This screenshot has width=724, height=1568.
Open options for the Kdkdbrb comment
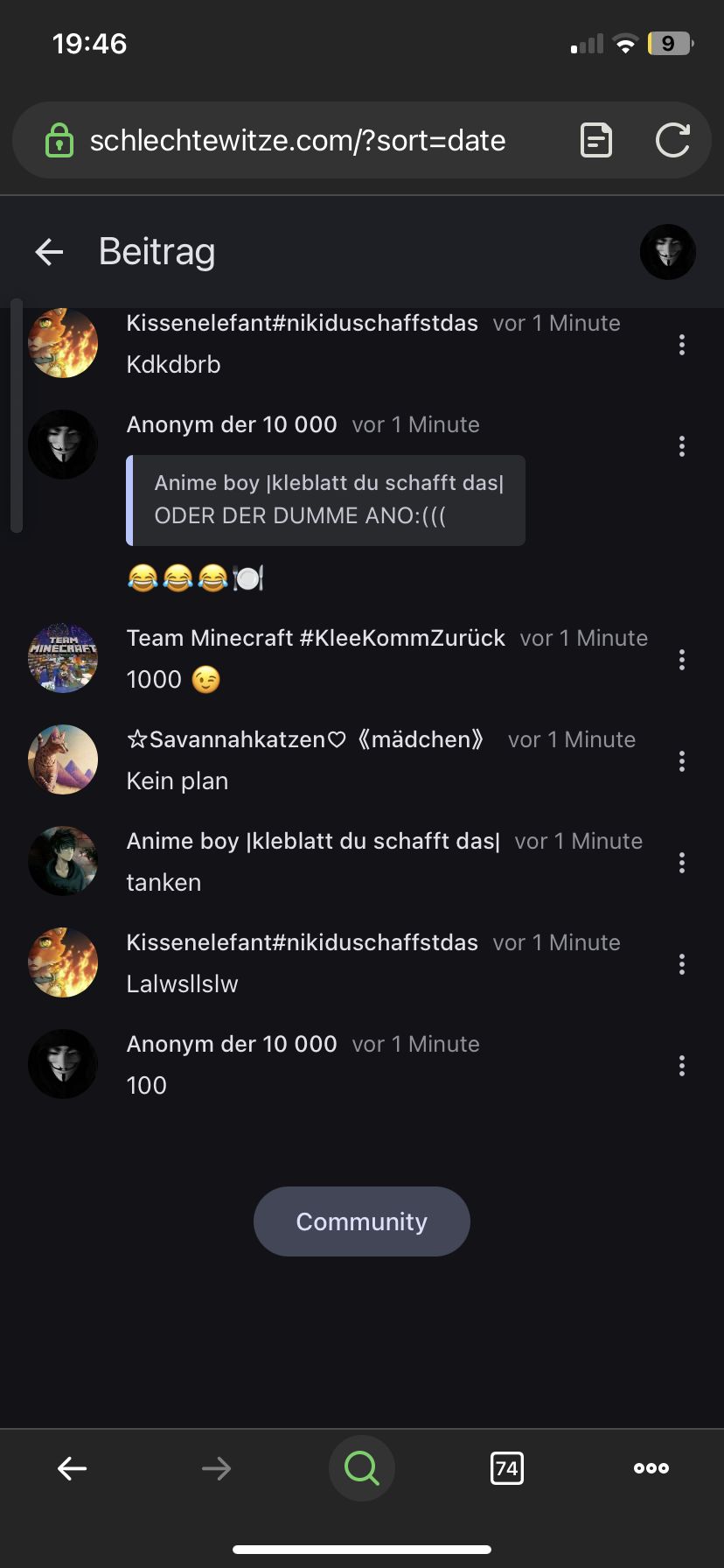(682, 345)
